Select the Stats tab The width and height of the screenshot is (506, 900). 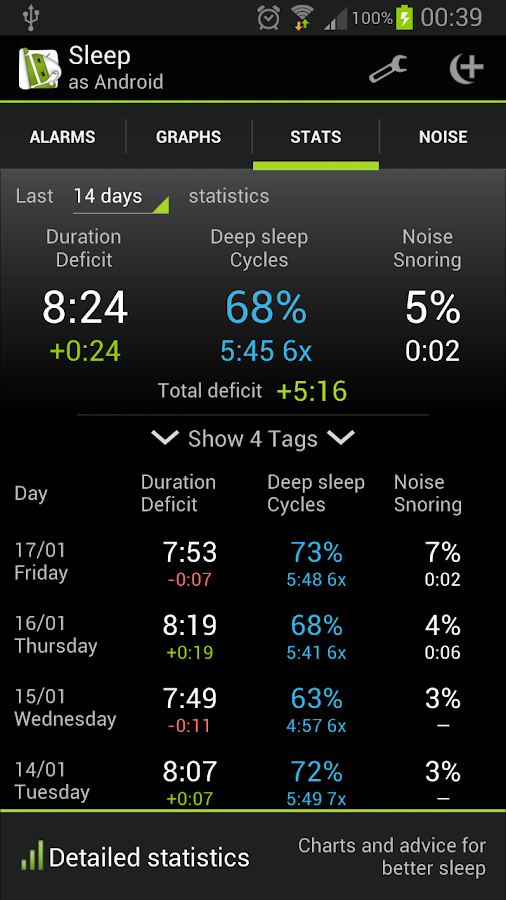(x=316, y=137)
